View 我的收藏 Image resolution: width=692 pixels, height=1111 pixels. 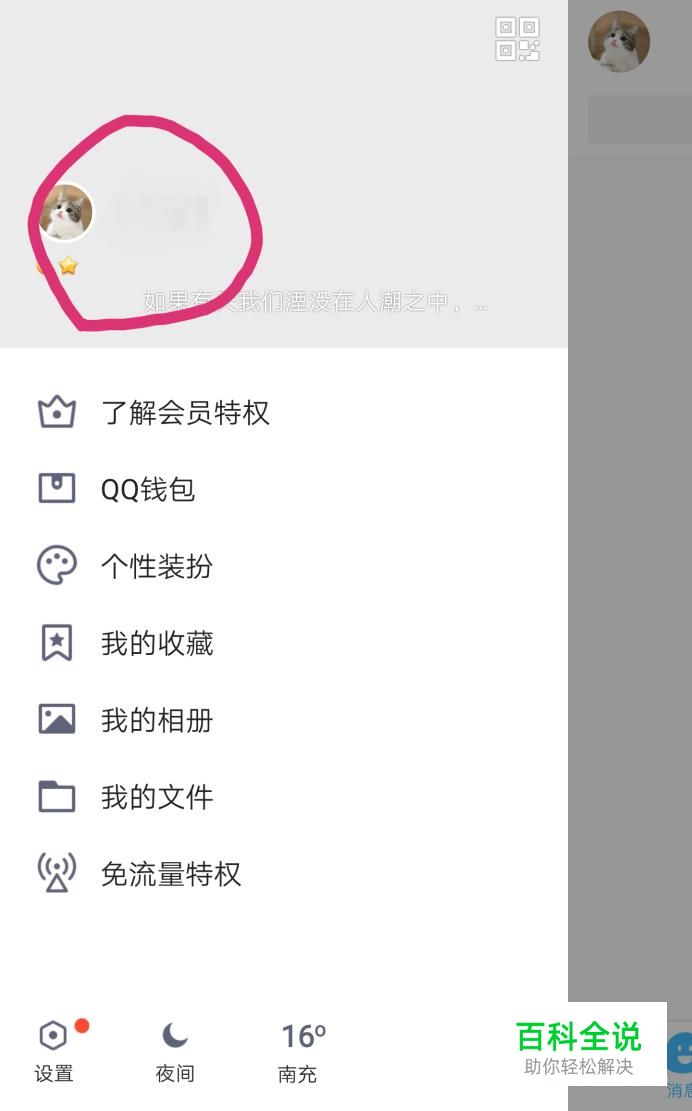coord(157,643)
